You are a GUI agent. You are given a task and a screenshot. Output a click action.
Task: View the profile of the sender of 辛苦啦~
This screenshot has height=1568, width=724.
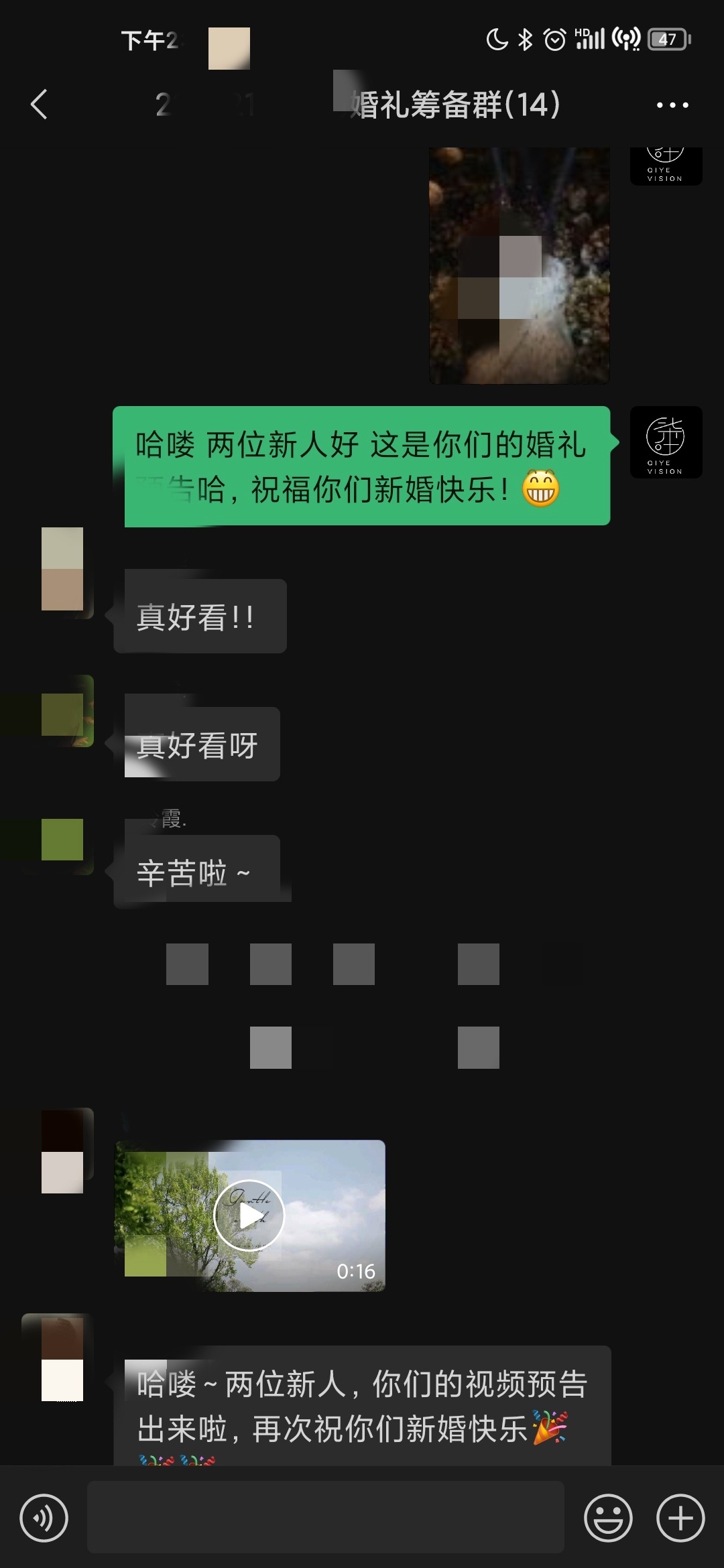tap(62, 839)
